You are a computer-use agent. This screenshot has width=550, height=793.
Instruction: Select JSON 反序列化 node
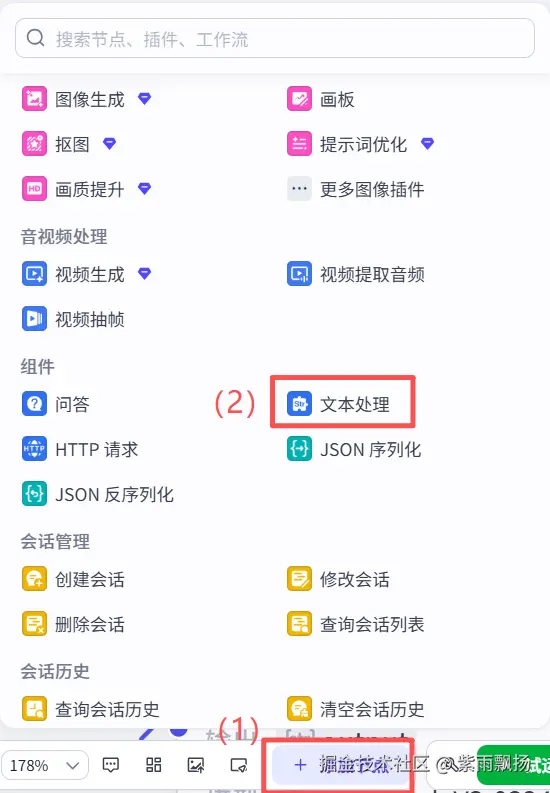pyautogui.click(x=98, y=494)
